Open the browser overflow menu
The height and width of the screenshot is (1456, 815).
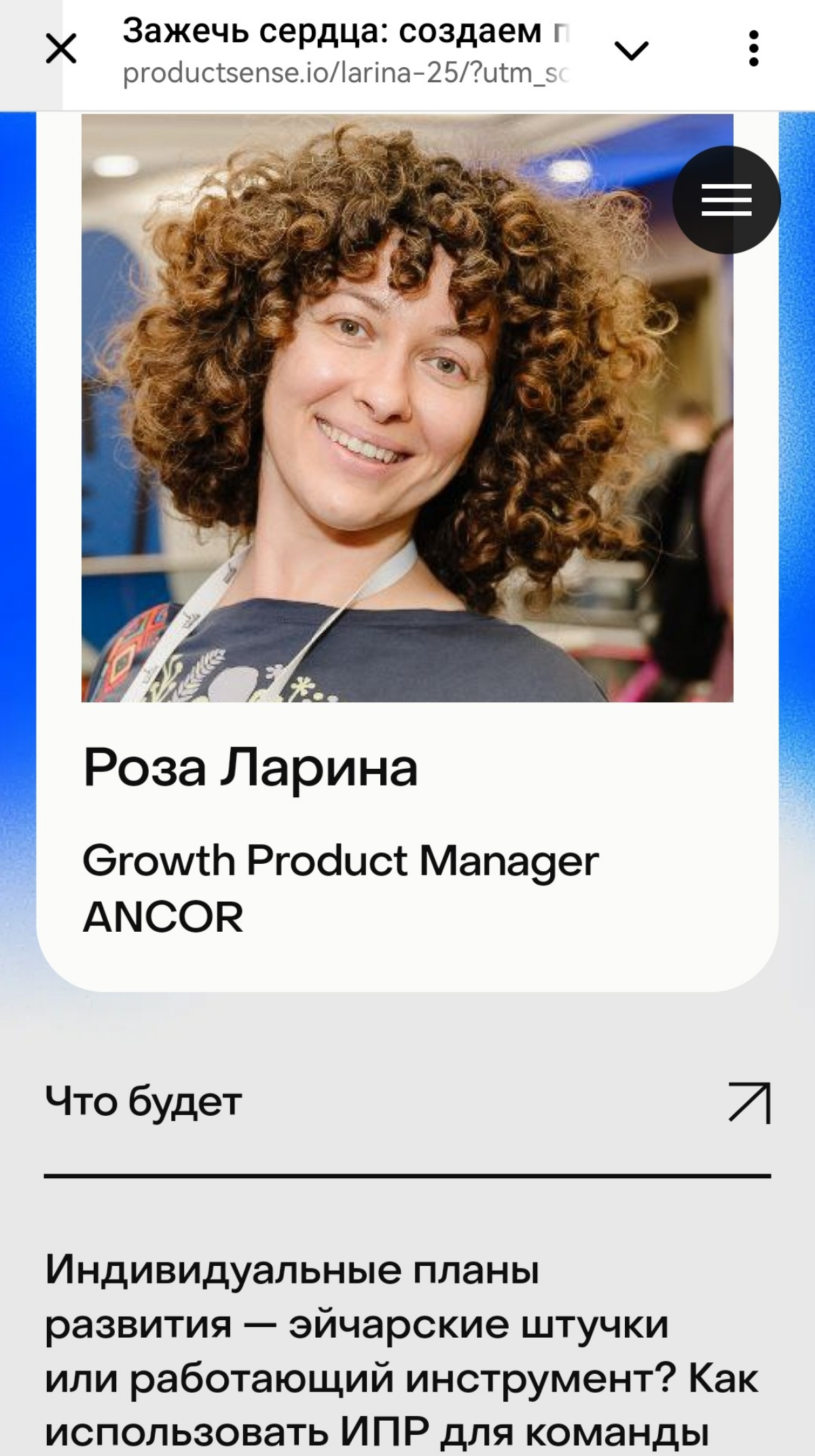[753, 48]
